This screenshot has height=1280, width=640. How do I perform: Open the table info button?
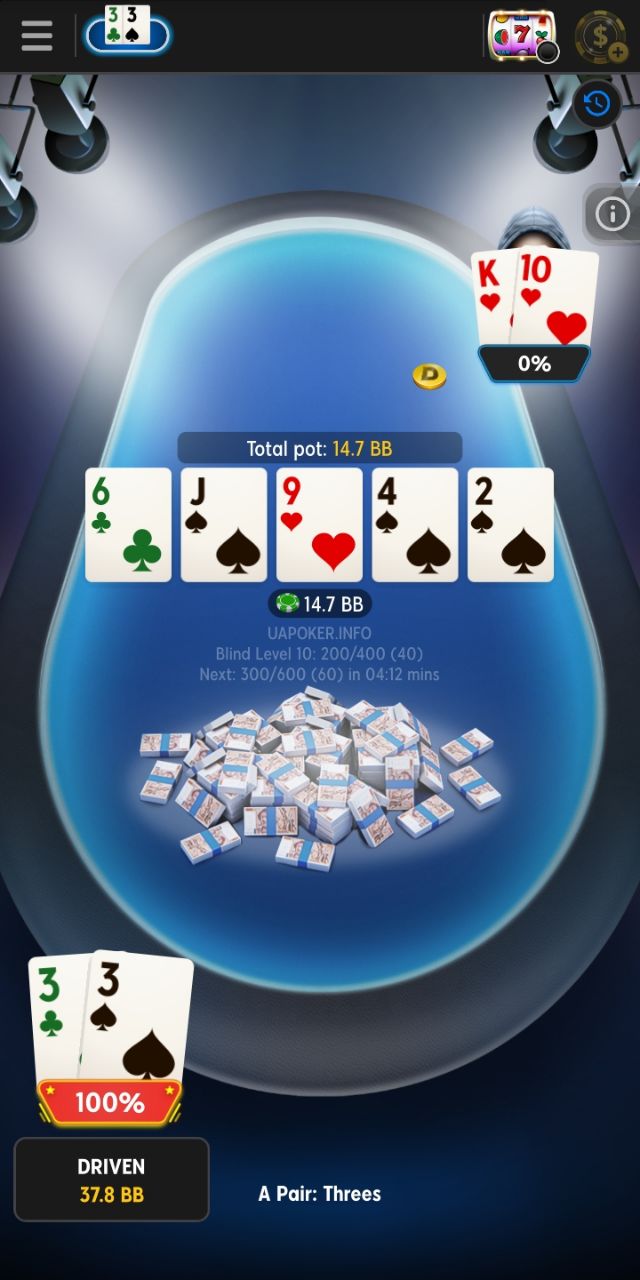[x=612, y=213]
